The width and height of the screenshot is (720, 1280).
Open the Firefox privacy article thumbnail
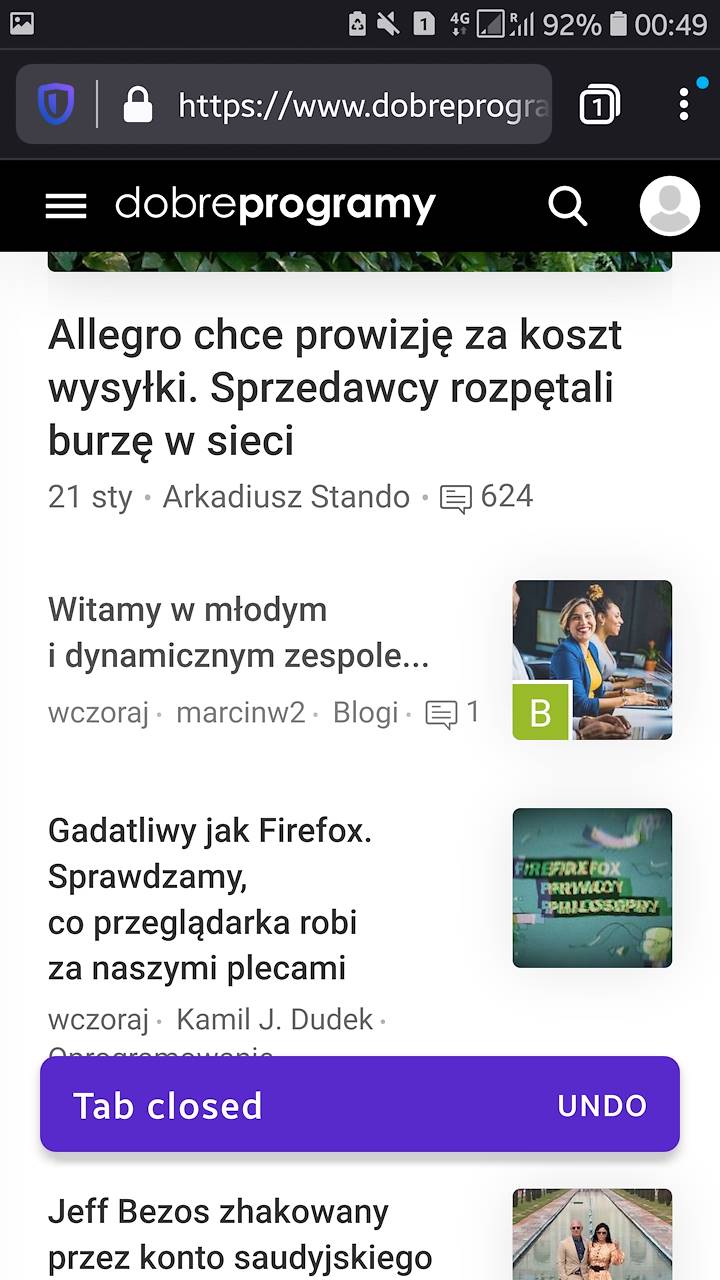[592, 888]
